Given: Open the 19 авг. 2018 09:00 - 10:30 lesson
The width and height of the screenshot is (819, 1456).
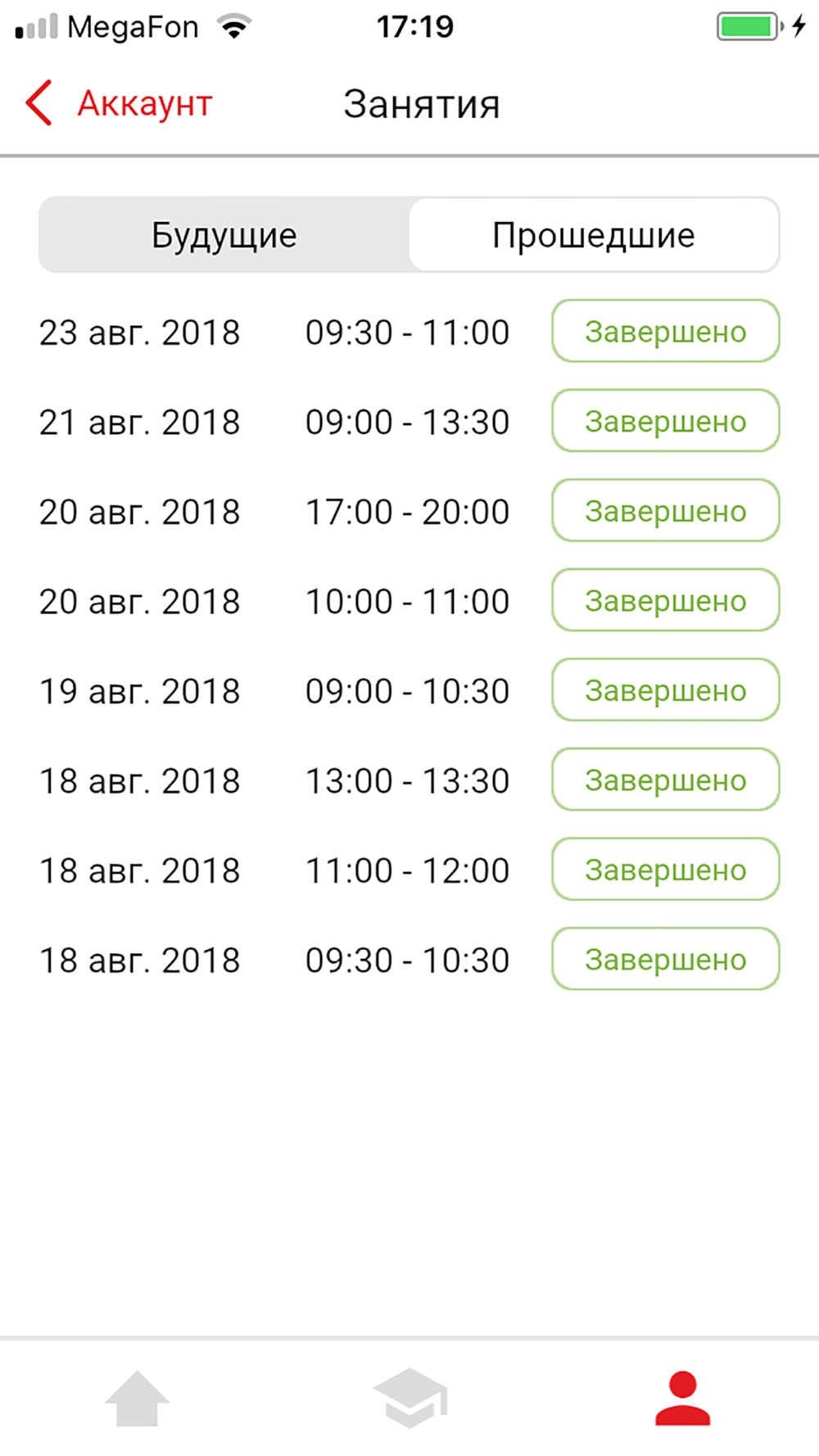Looking at the screenshot, I should (409, 690).
